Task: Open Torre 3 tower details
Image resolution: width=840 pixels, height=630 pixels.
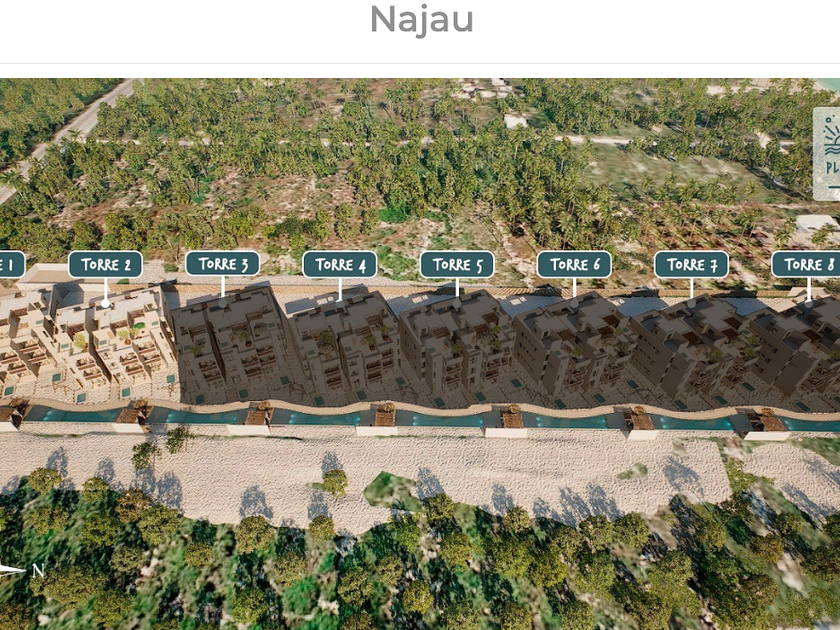Action: pyautogui.click(x=223, y=264)
